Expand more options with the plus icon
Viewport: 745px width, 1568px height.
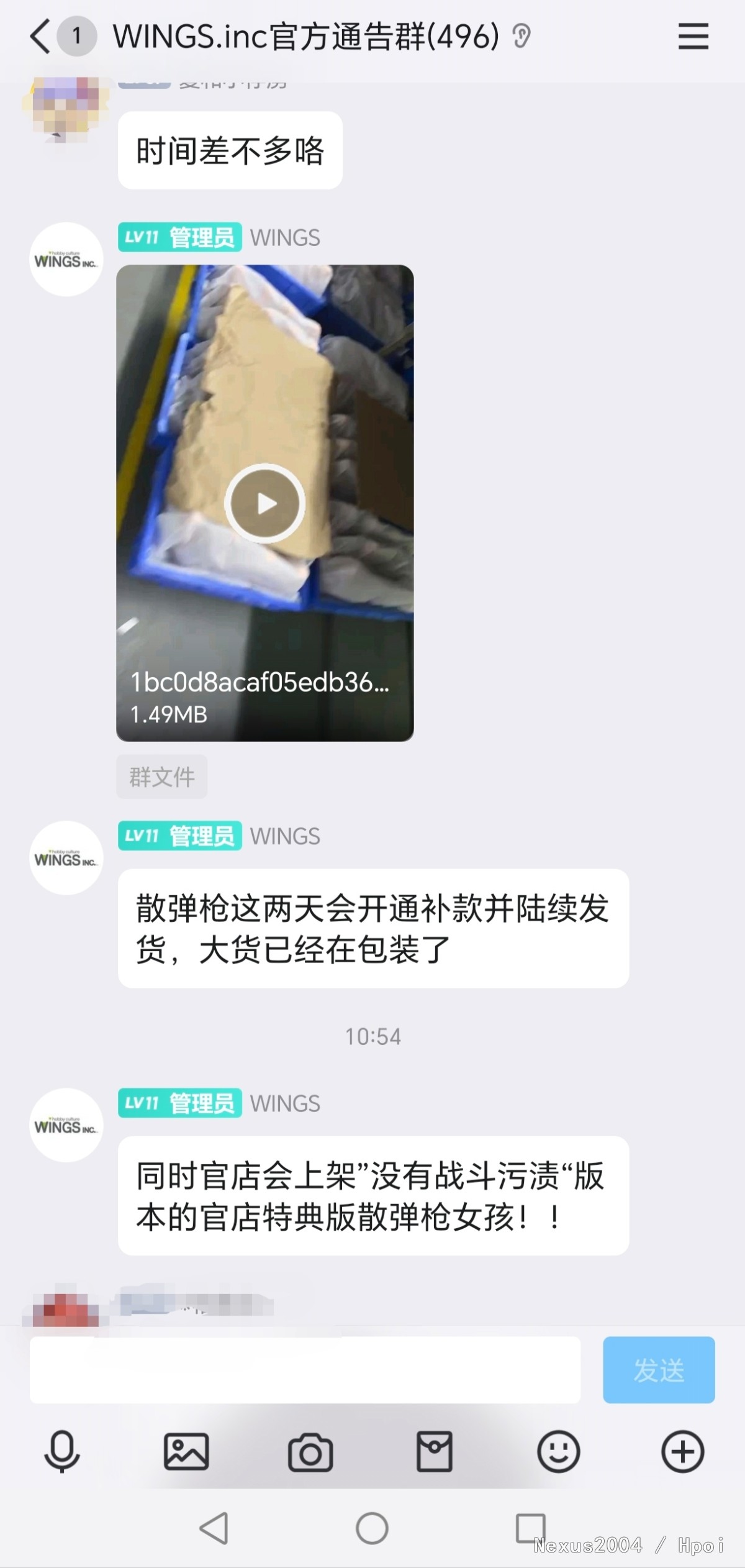(x=683, y=1452)
